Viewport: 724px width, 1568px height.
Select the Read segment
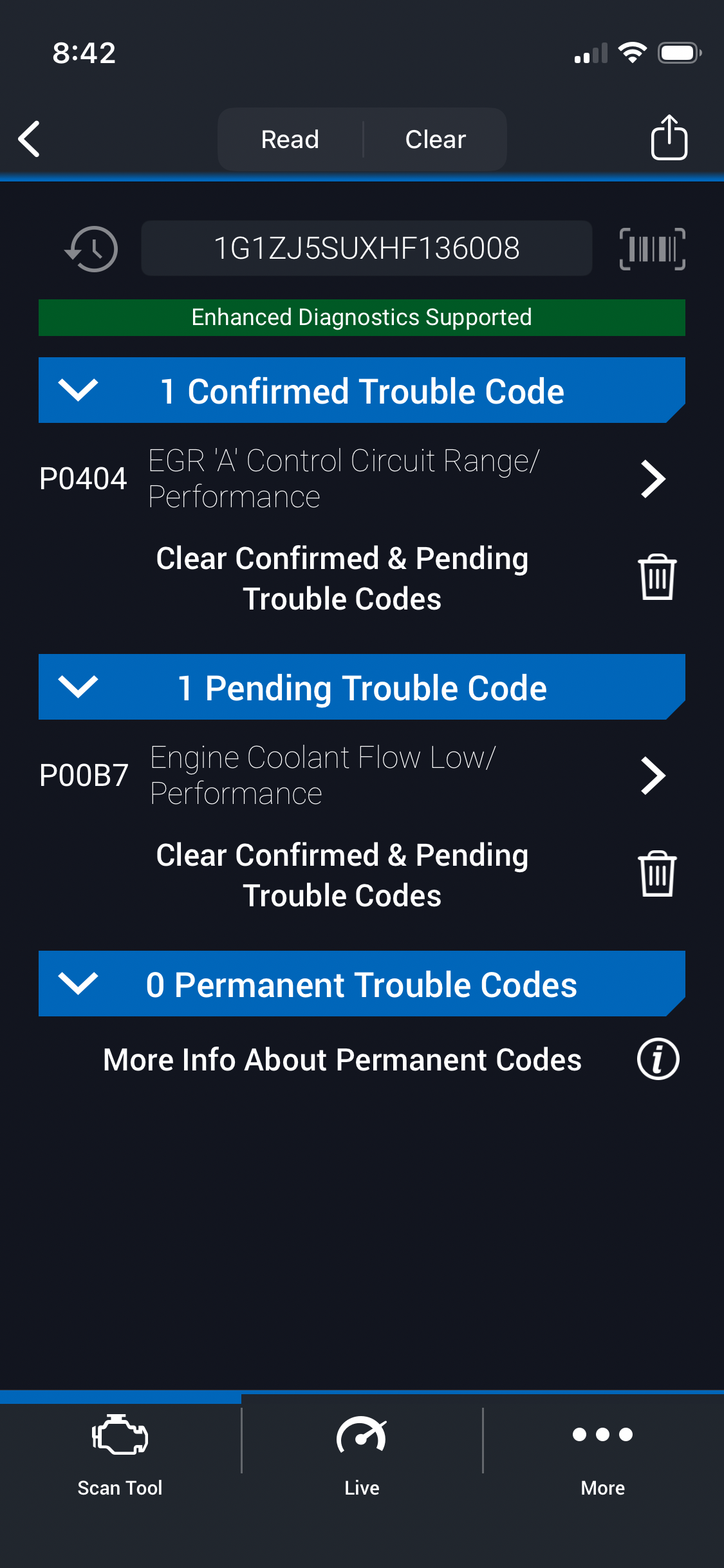coord(290,140)
